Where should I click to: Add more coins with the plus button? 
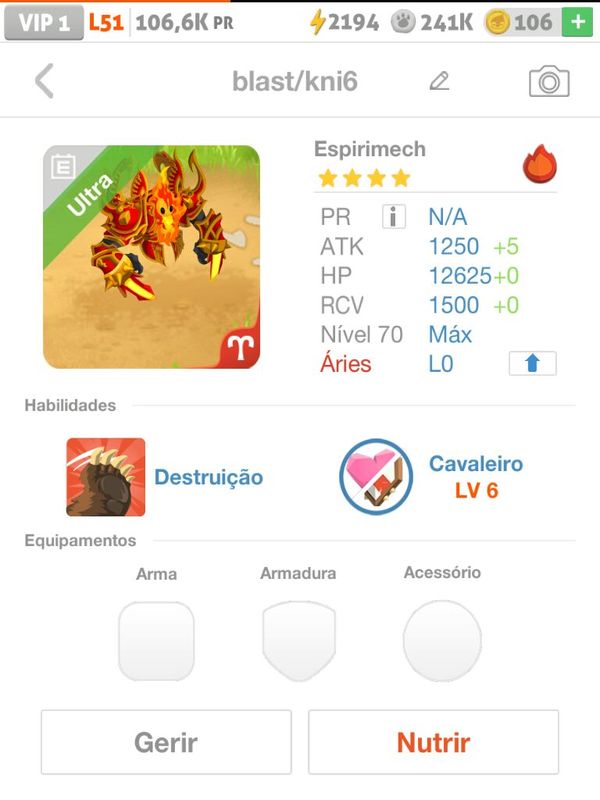coord(575,22)
